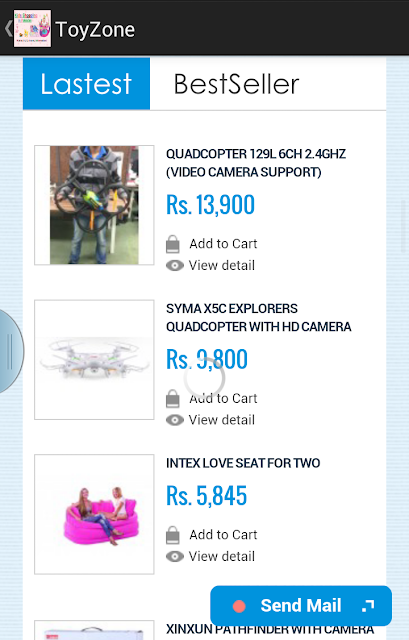
Task: Open the Syma X5C drone image
Action: [94, 360]
